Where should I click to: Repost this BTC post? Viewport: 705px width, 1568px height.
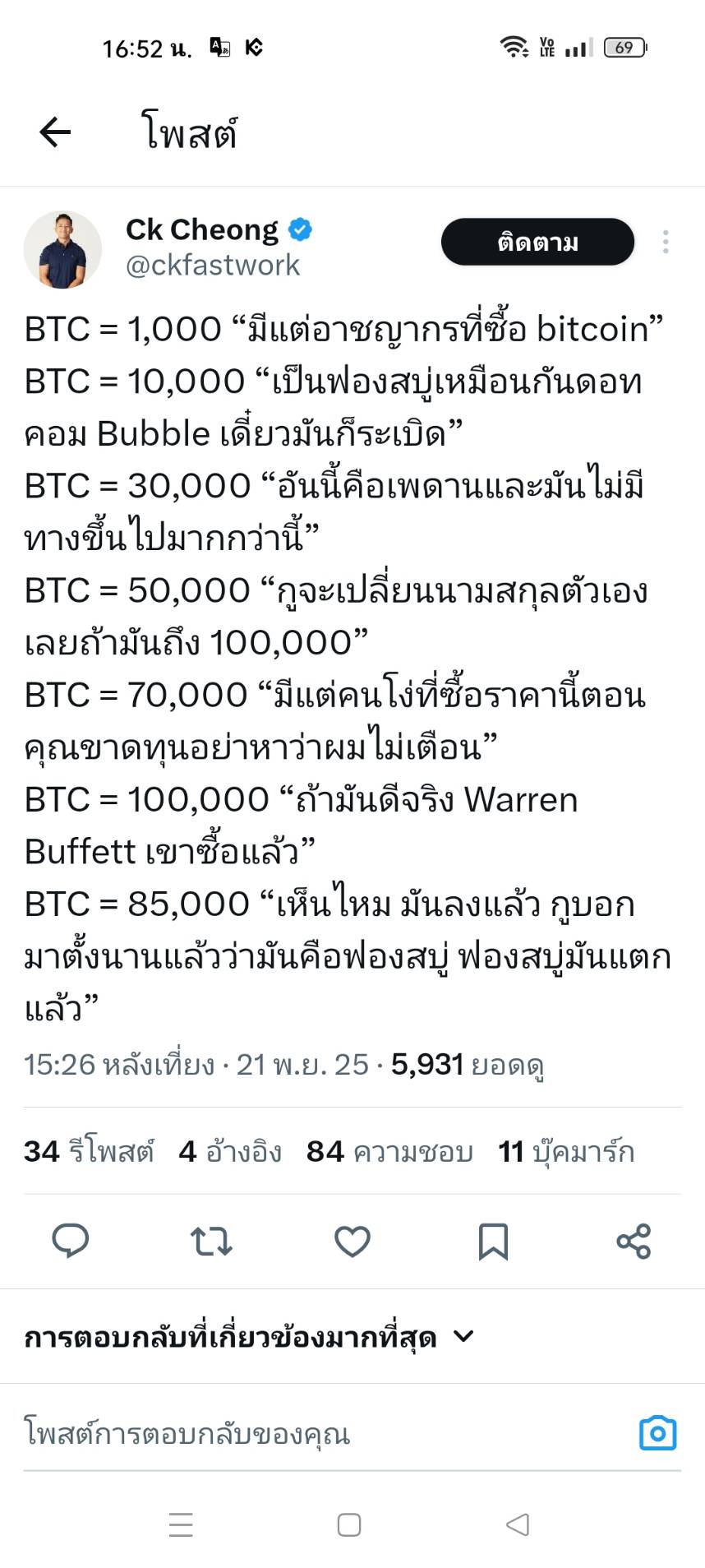click(211, 1241)
